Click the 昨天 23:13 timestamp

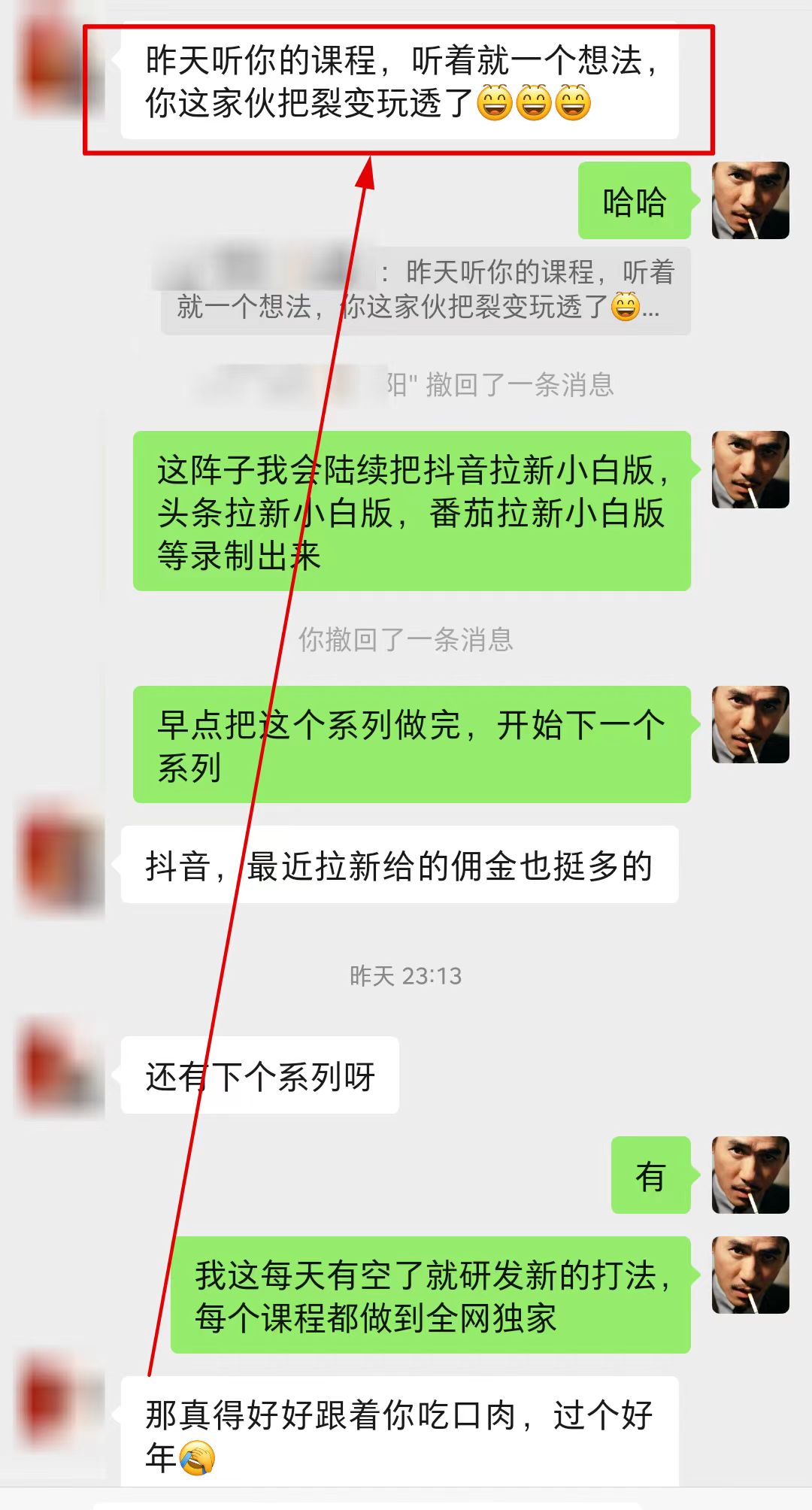pyautogui.click(x=406, y=976)
